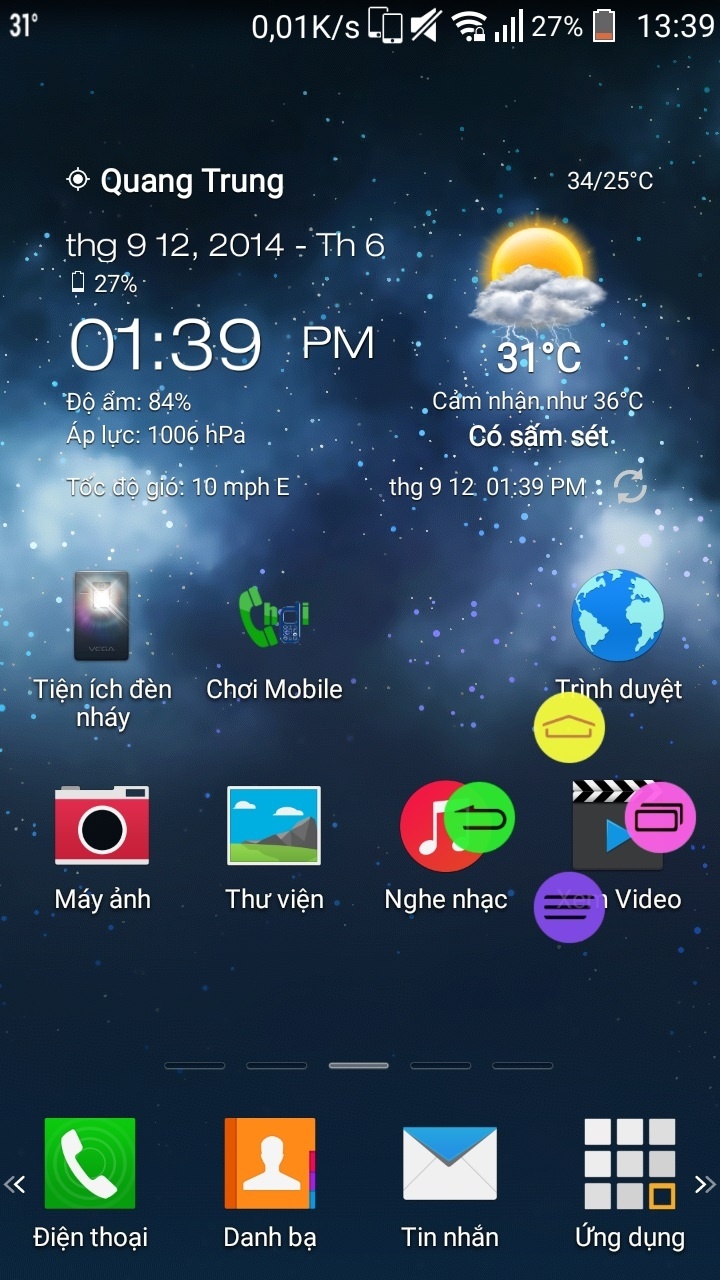Tap the pink floating recent apps button
Screen dimensions: 720x1280
660,817
